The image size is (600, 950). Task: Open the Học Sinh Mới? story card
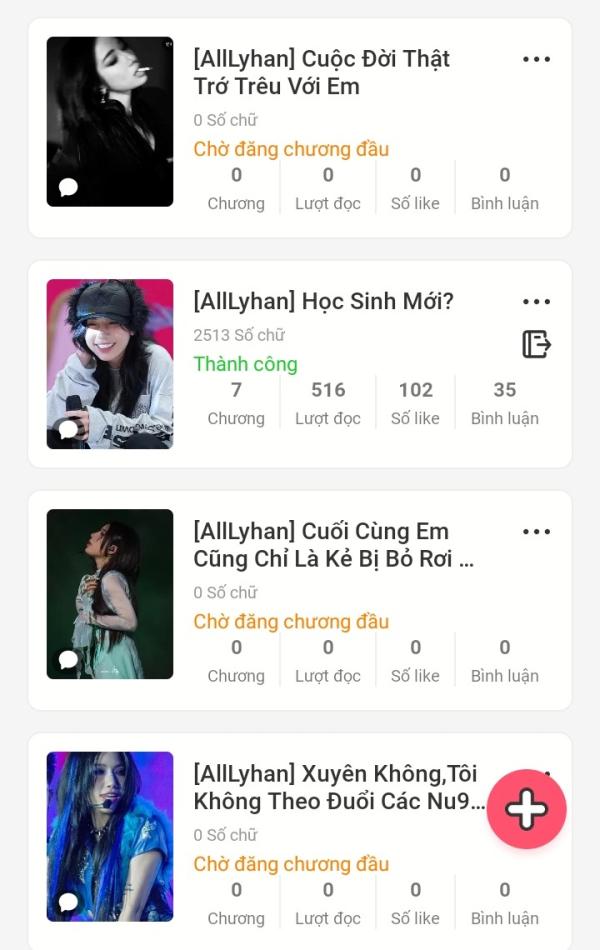point(323,301)
